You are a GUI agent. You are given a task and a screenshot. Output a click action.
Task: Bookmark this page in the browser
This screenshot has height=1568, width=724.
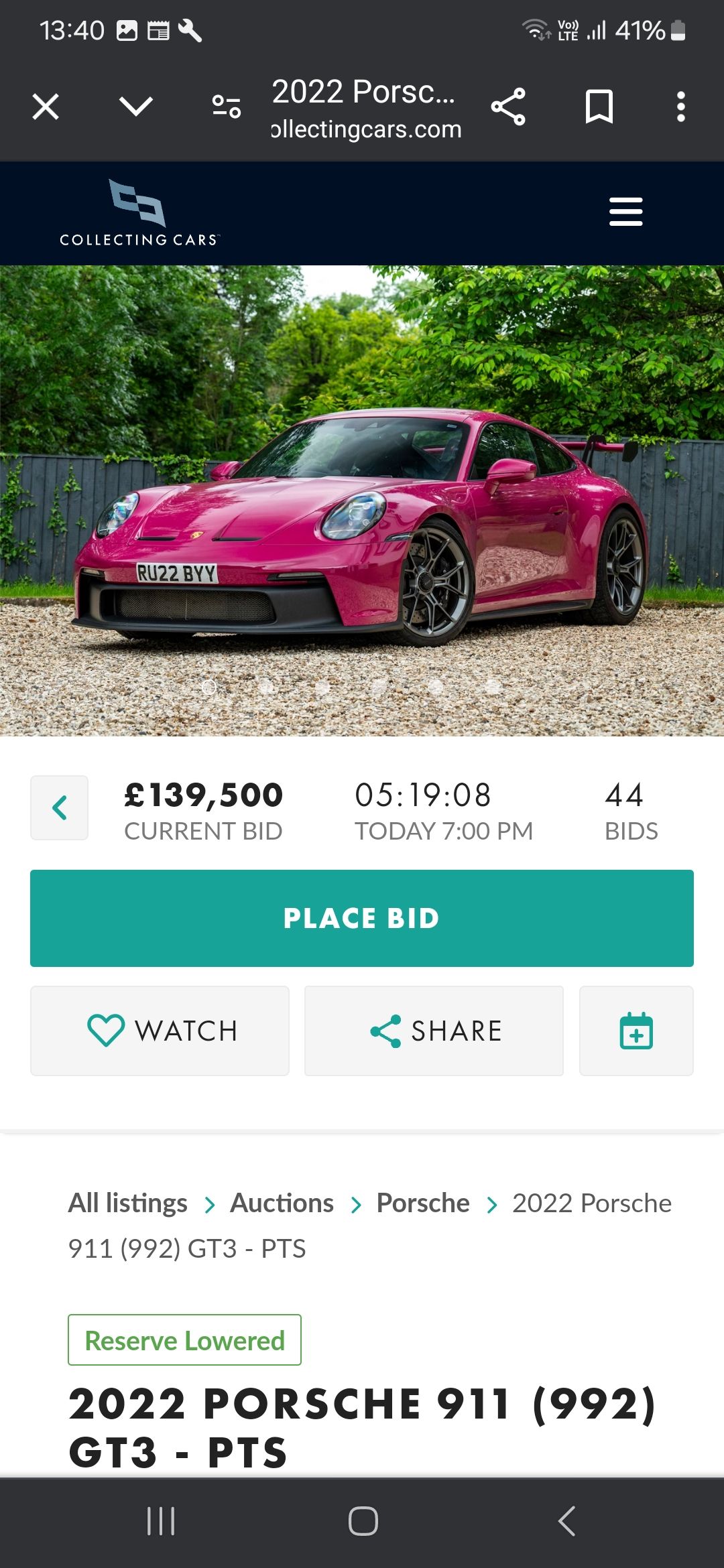tap(599, 107)
